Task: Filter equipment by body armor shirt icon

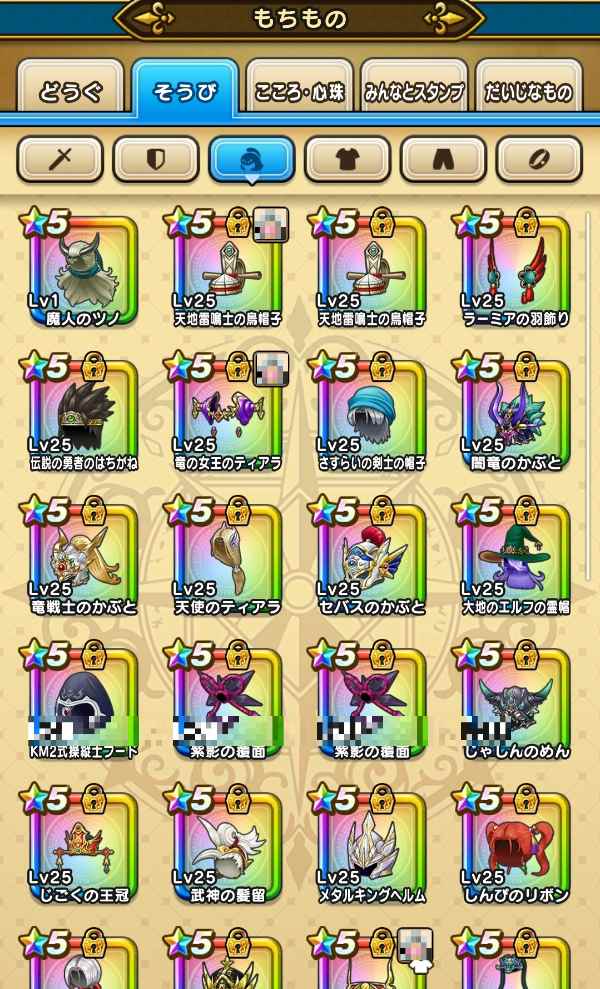Action: tap(347, 159)
